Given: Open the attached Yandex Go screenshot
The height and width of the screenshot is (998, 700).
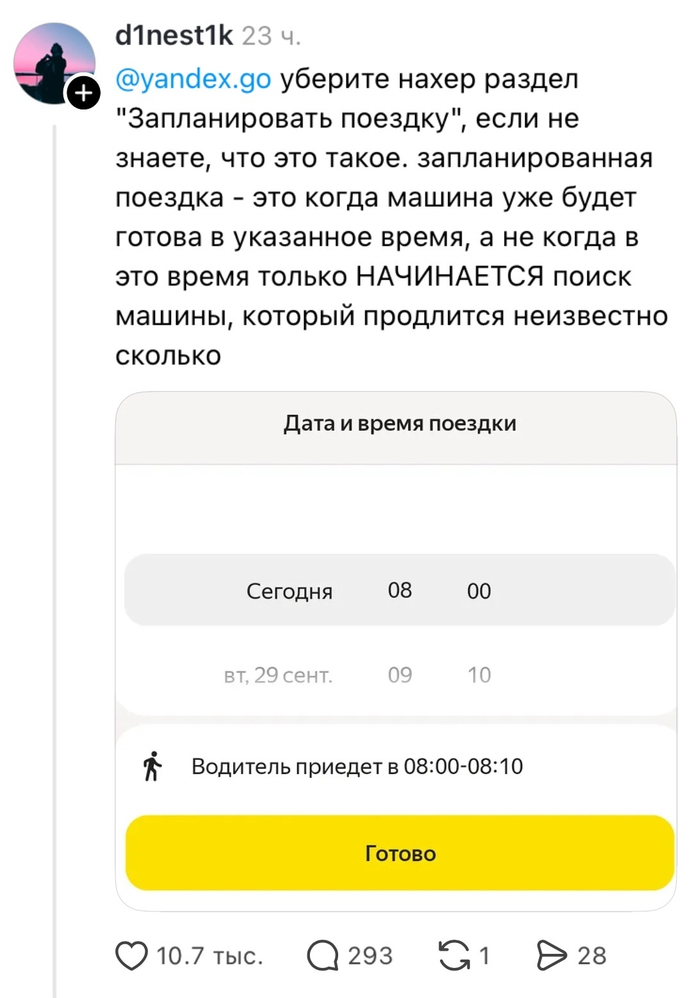Looking at the screenshot, I should coord(396,651).
